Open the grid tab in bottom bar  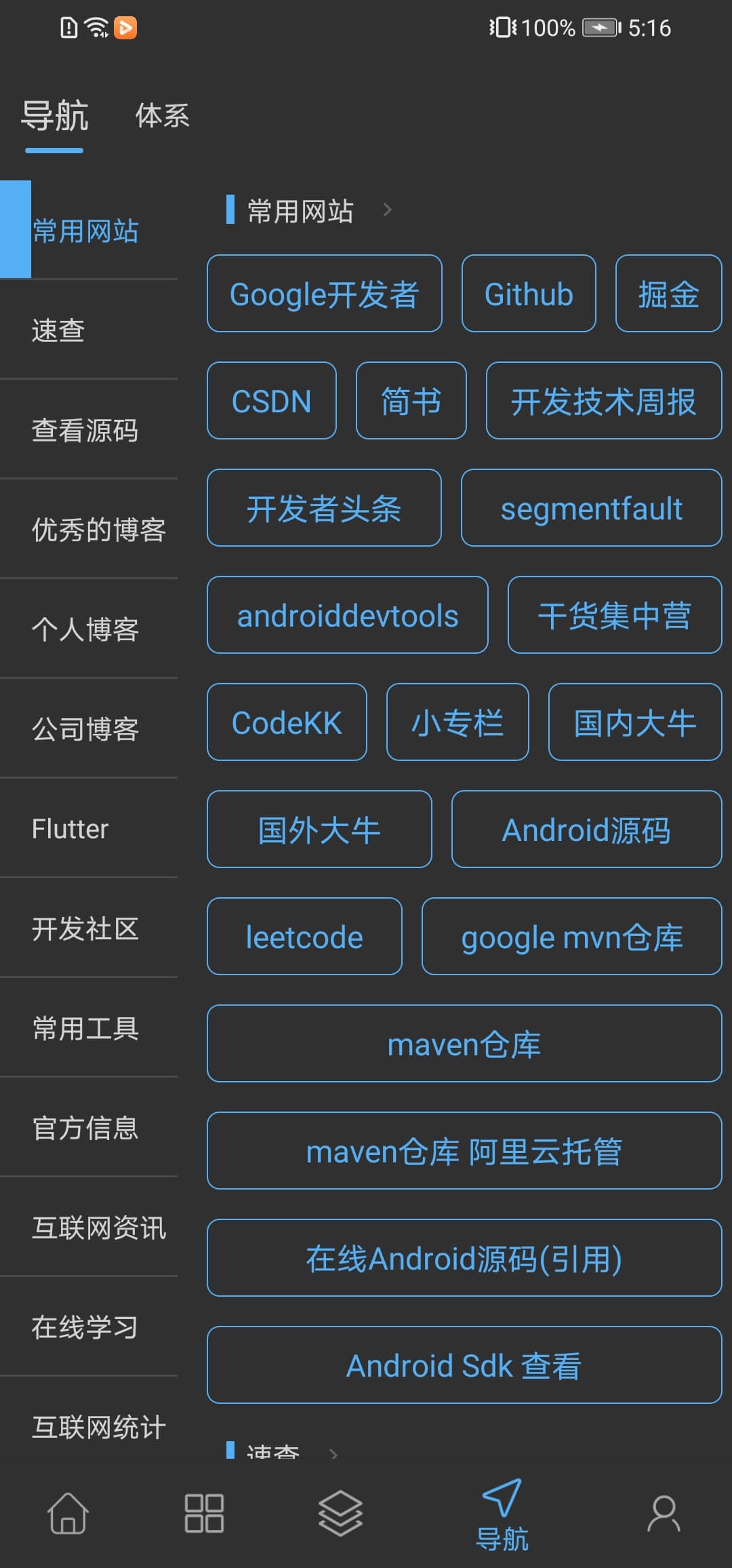[204, 1513]
